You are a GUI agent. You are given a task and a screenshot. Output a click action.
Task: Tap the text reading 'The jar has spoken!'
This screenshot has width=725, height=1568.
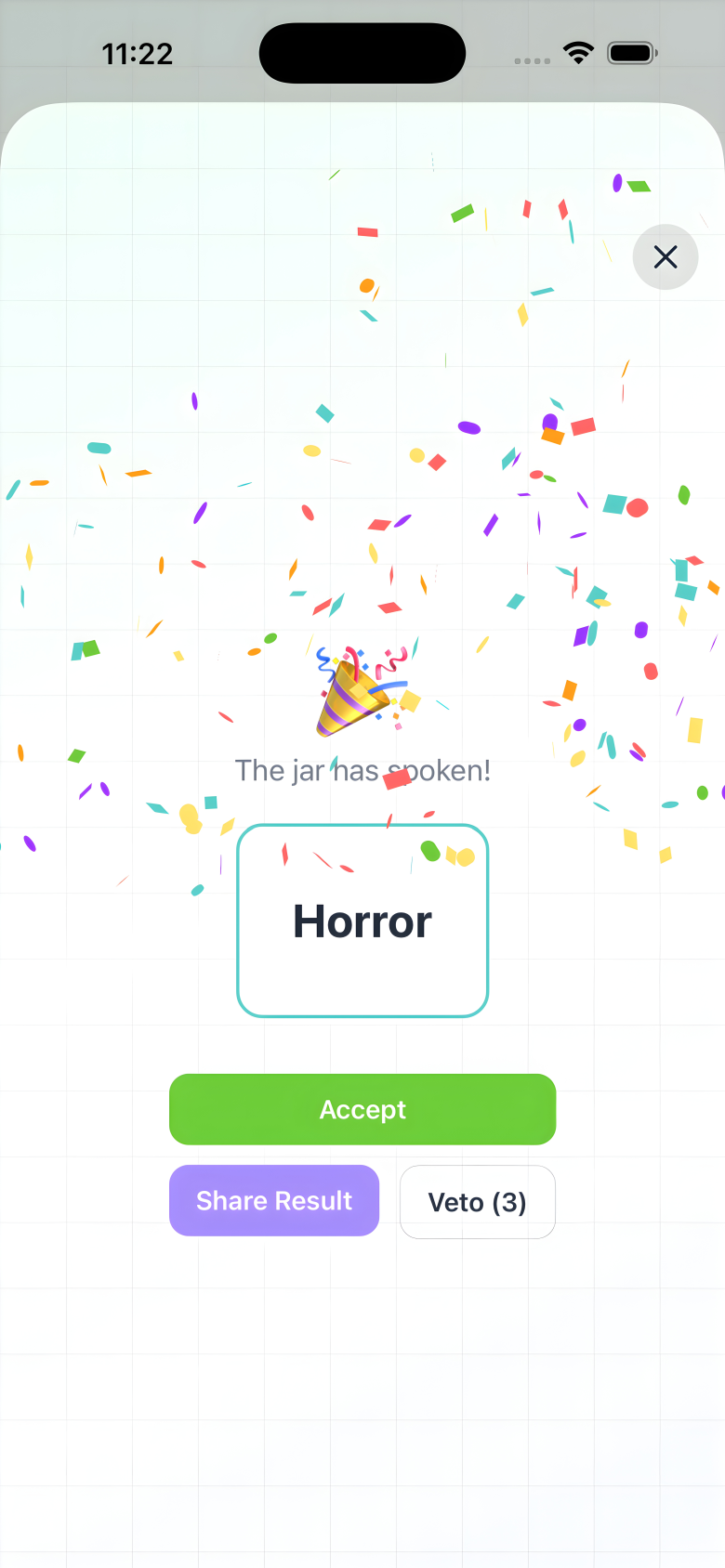click(x=362, y=770)
